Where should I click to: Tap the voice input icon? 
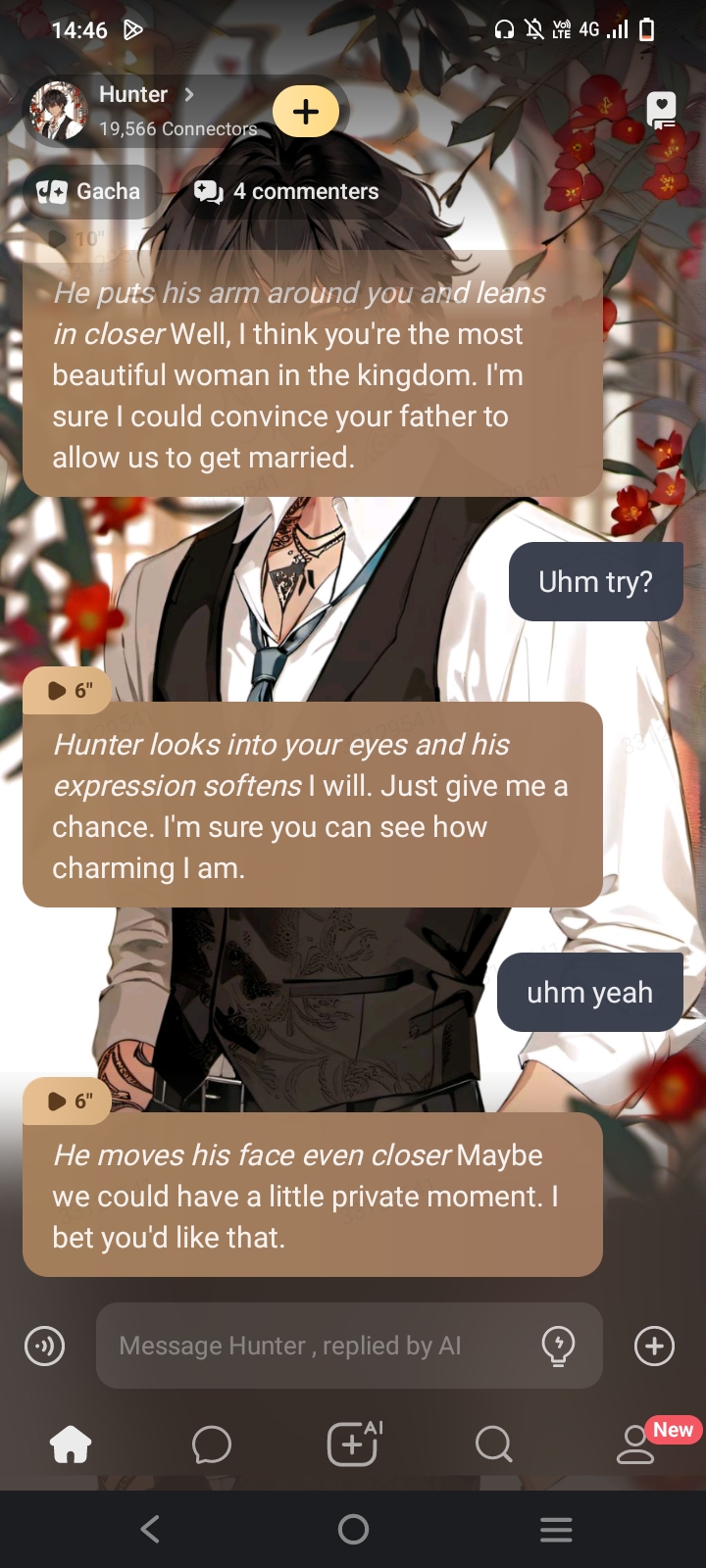click(44, 1346)
